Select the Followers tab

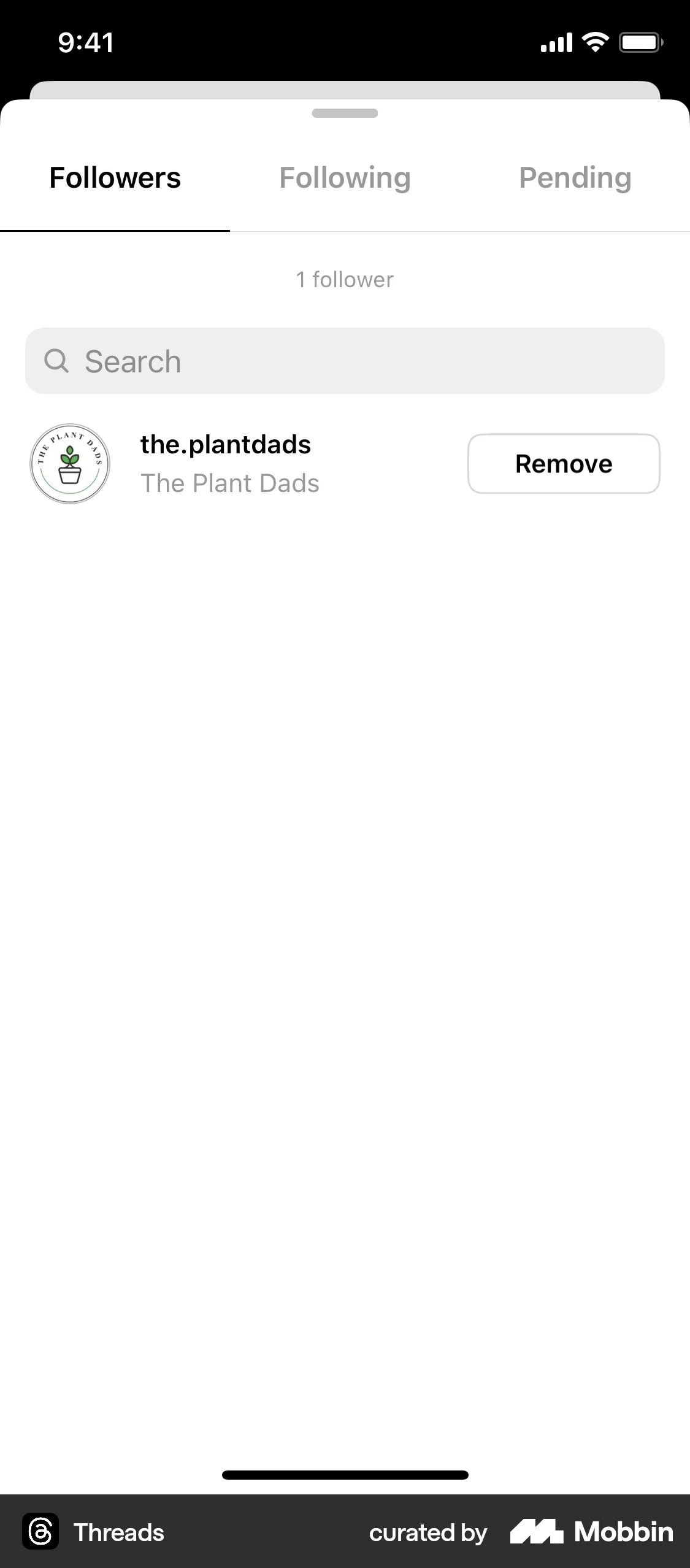(x=115, y=178)
